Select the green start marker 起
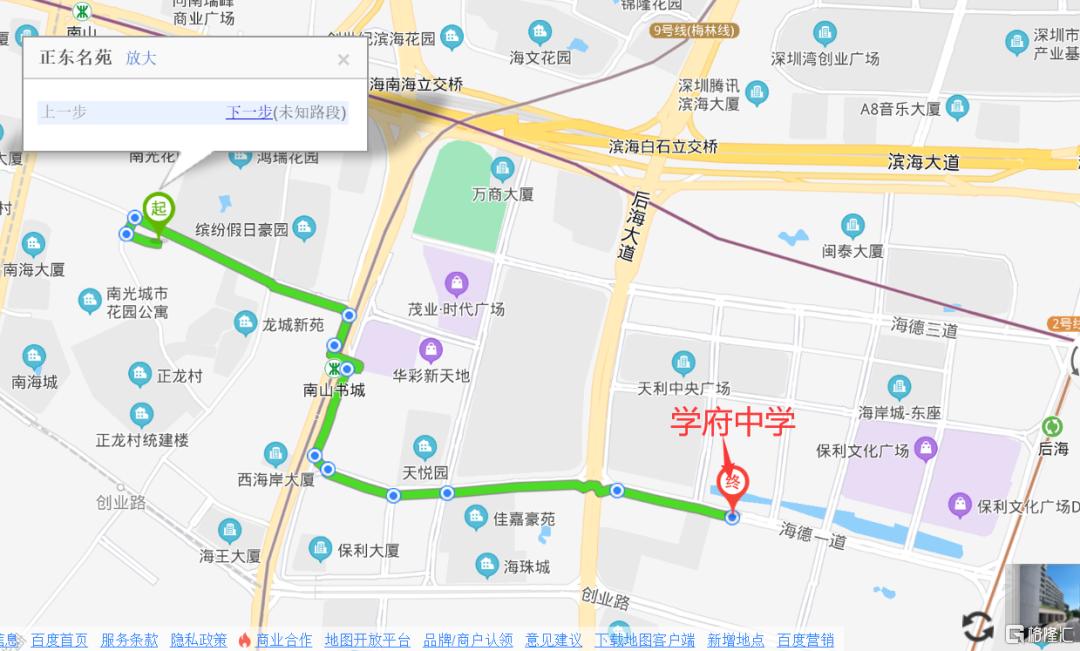The height and width of the screenshot is (651, 1080). click(x=158, y=209)
